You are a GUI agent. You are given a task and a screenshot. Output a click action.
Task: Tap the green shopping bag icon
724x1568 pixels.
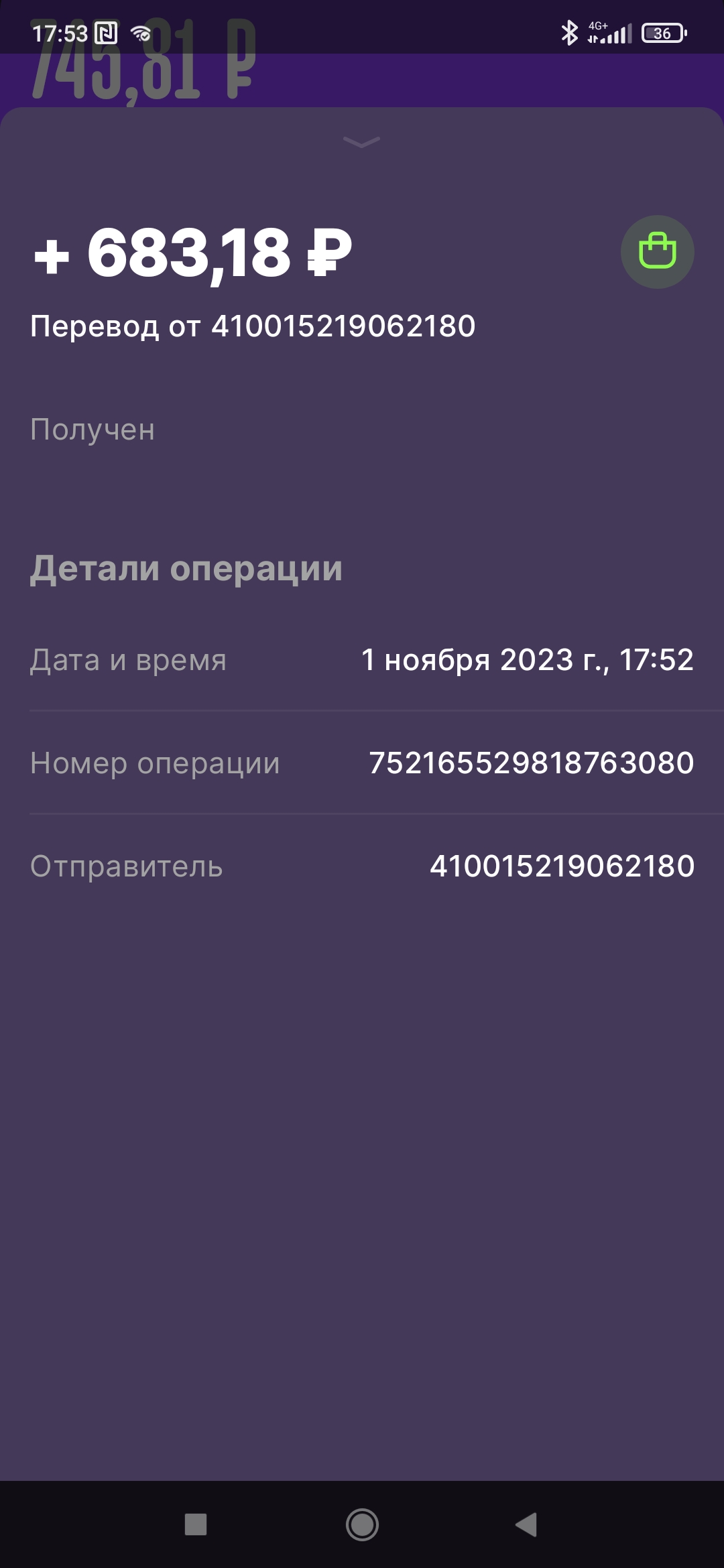point(657,252)
